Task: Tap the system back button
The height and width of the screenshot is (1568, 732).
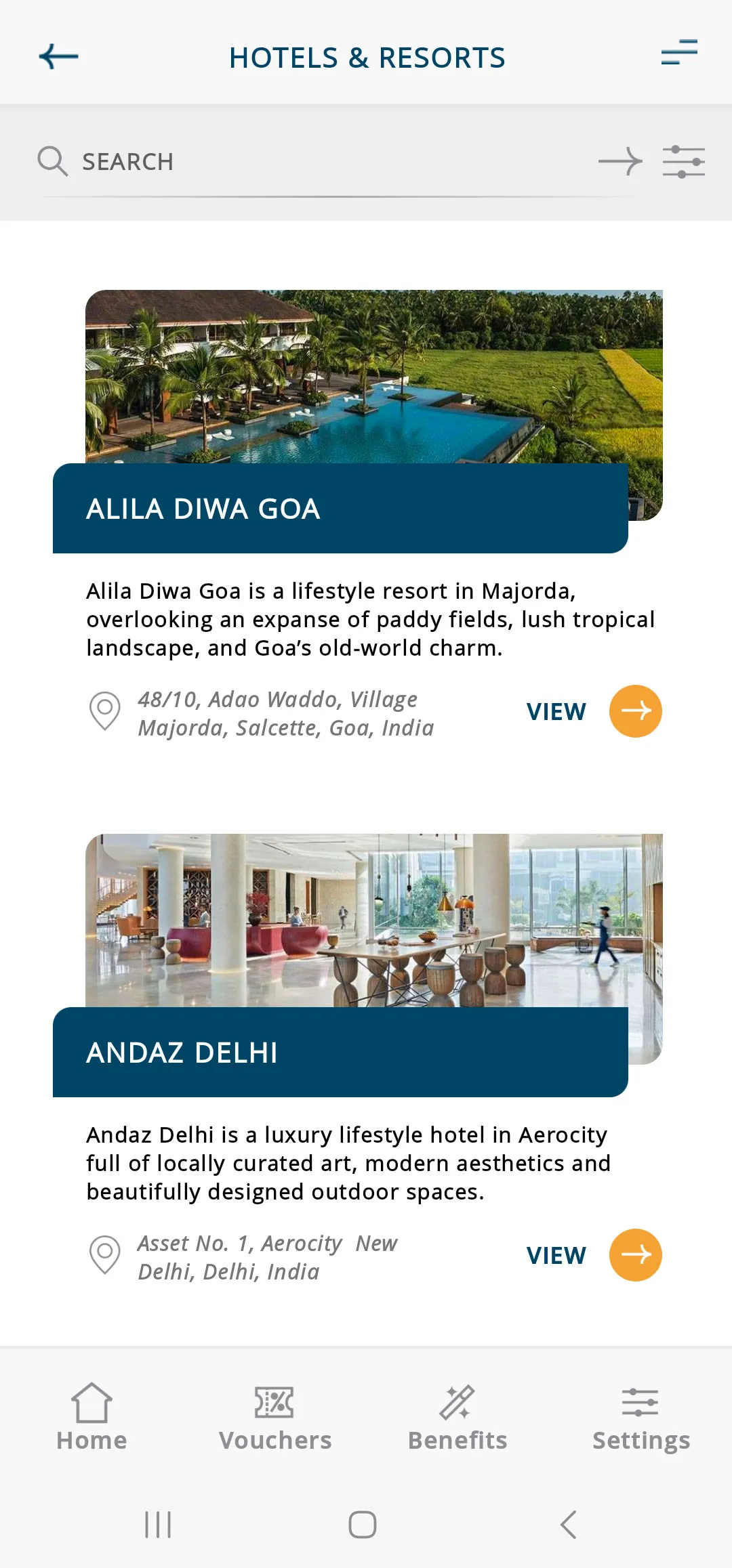Action: coord(568,1525)
